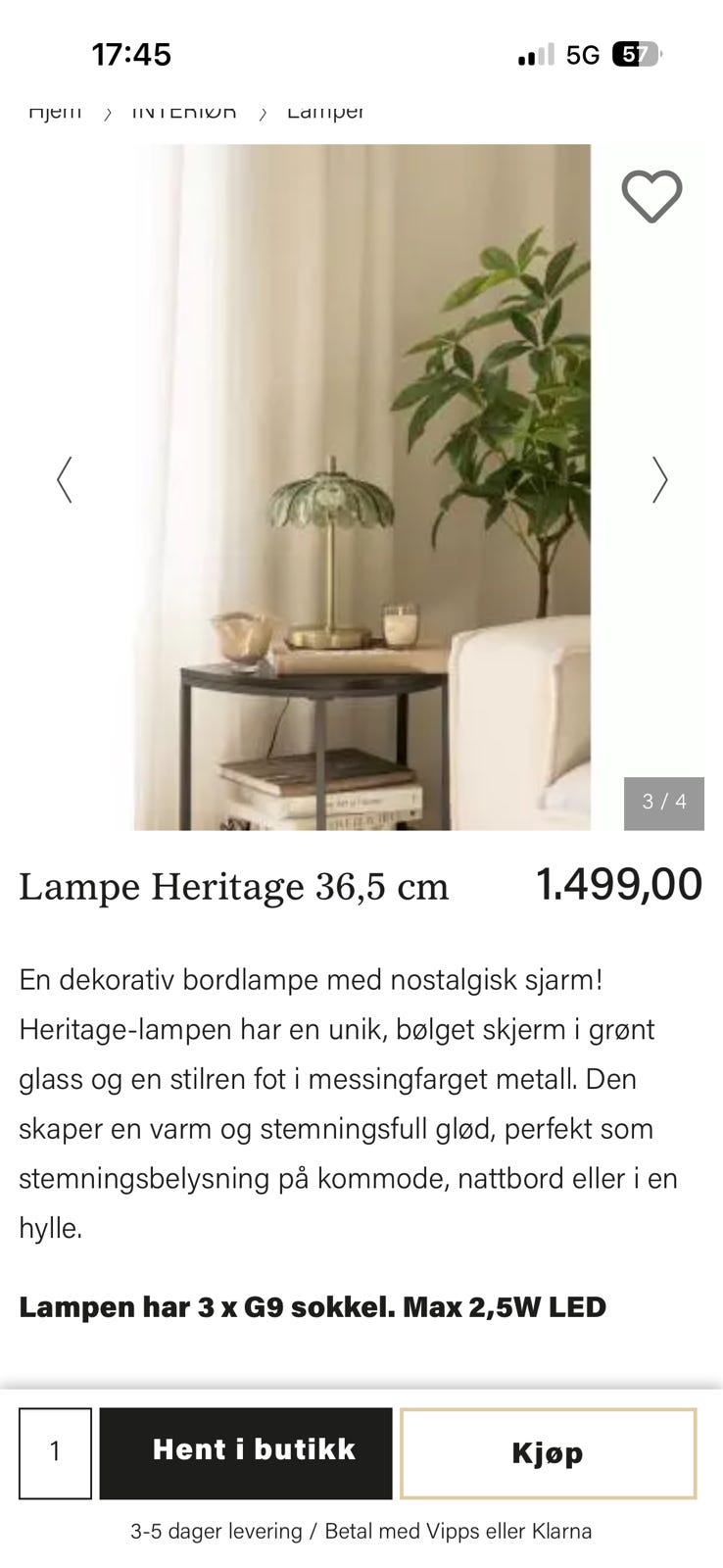The width and height of the screenshot is (723, 1568).
Task: Tap the heart to favorite the lamp
Action: (x=651, y=195)
